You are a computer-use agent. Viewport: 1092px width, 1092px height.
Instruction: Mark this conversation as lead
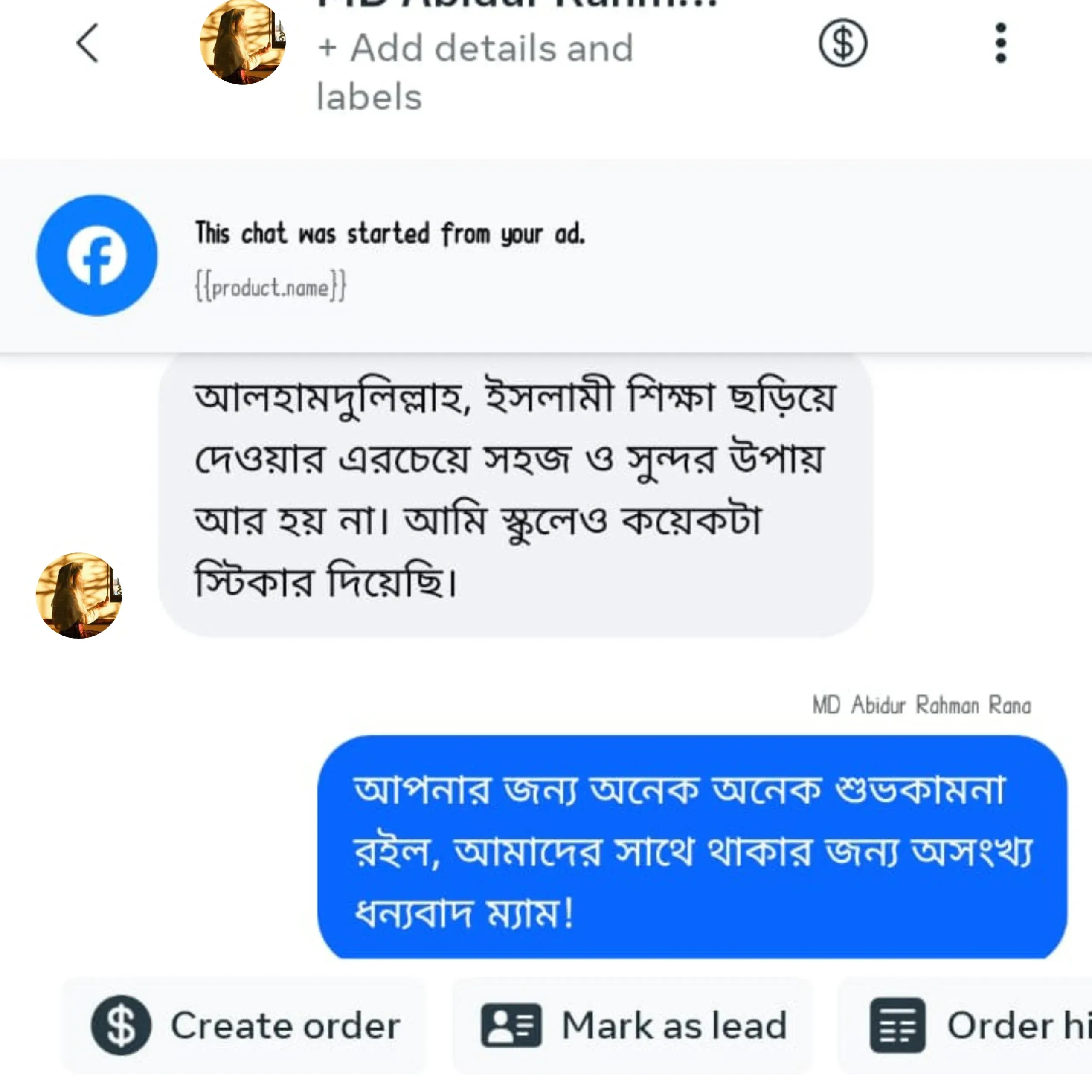click(633, 1025)
